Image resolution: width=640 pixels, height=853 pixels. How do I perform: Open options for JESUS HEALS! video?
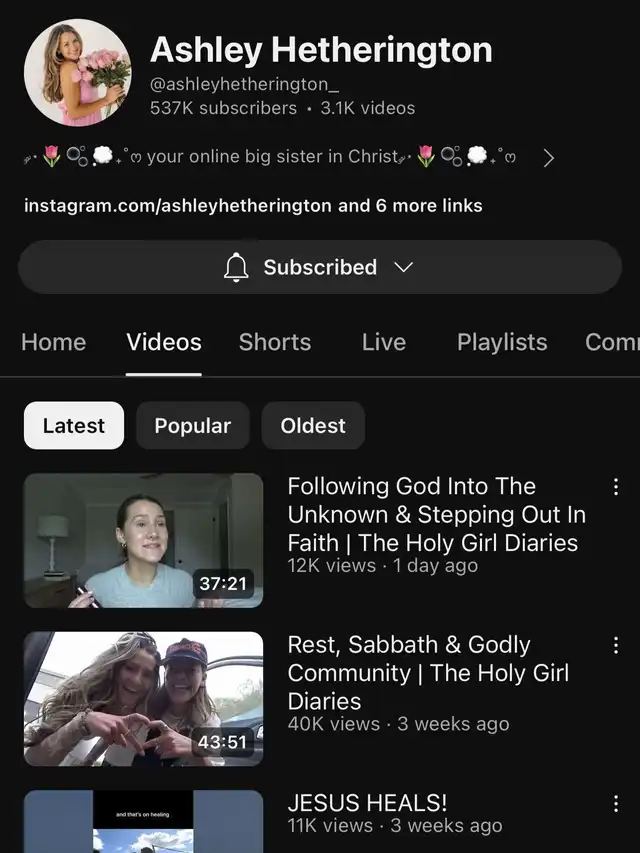(616, 803)
